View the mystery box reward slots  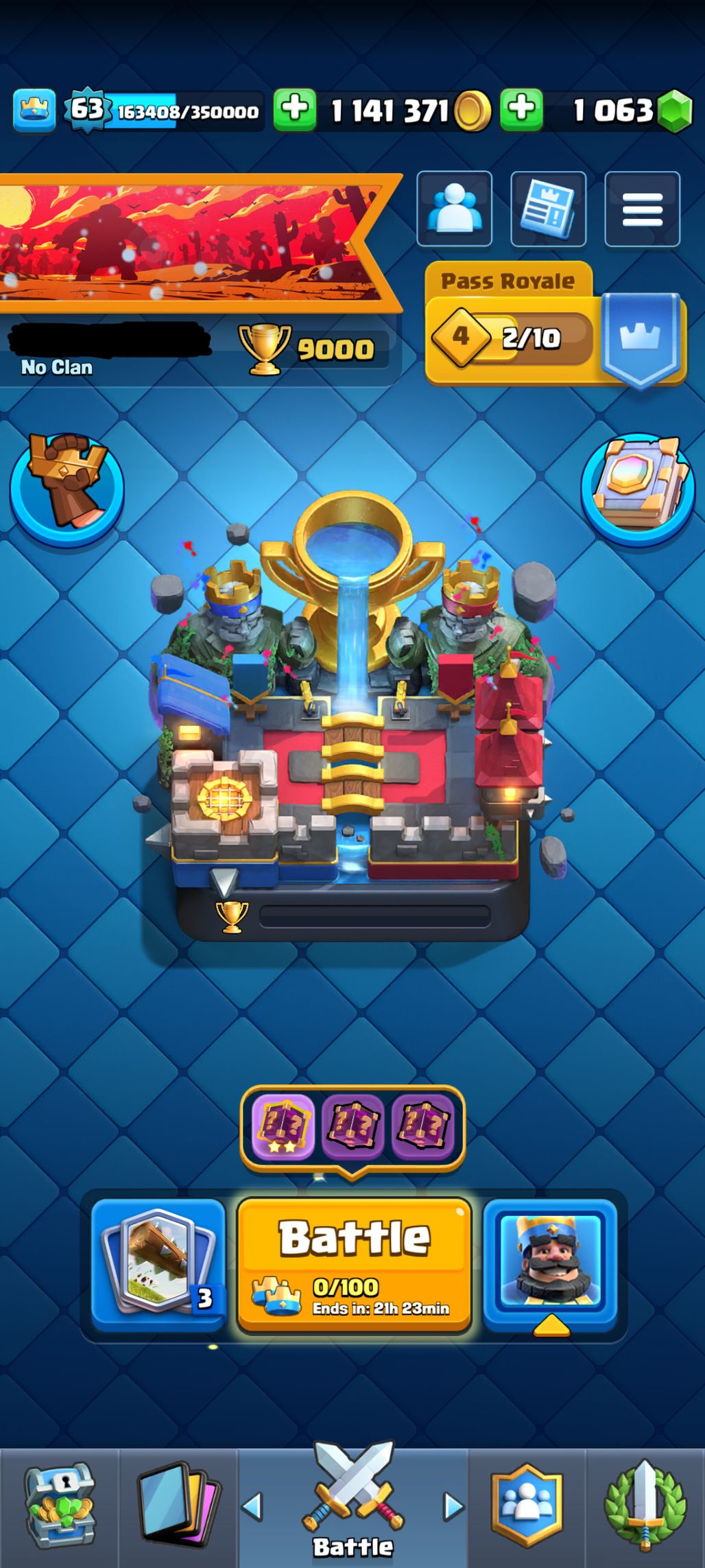point(352,1125)
